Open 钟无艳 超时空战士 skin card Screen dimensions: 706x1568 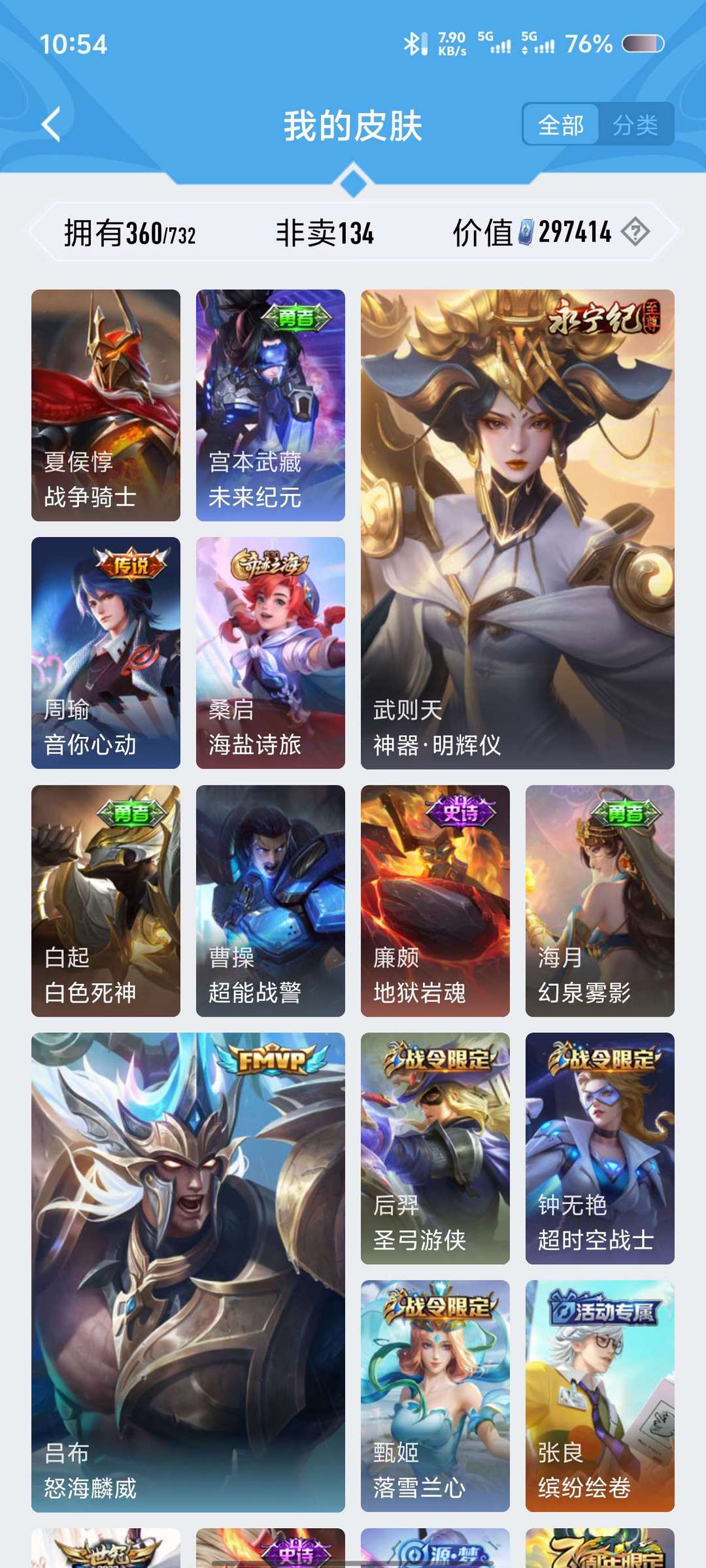tap(600, 1148)
